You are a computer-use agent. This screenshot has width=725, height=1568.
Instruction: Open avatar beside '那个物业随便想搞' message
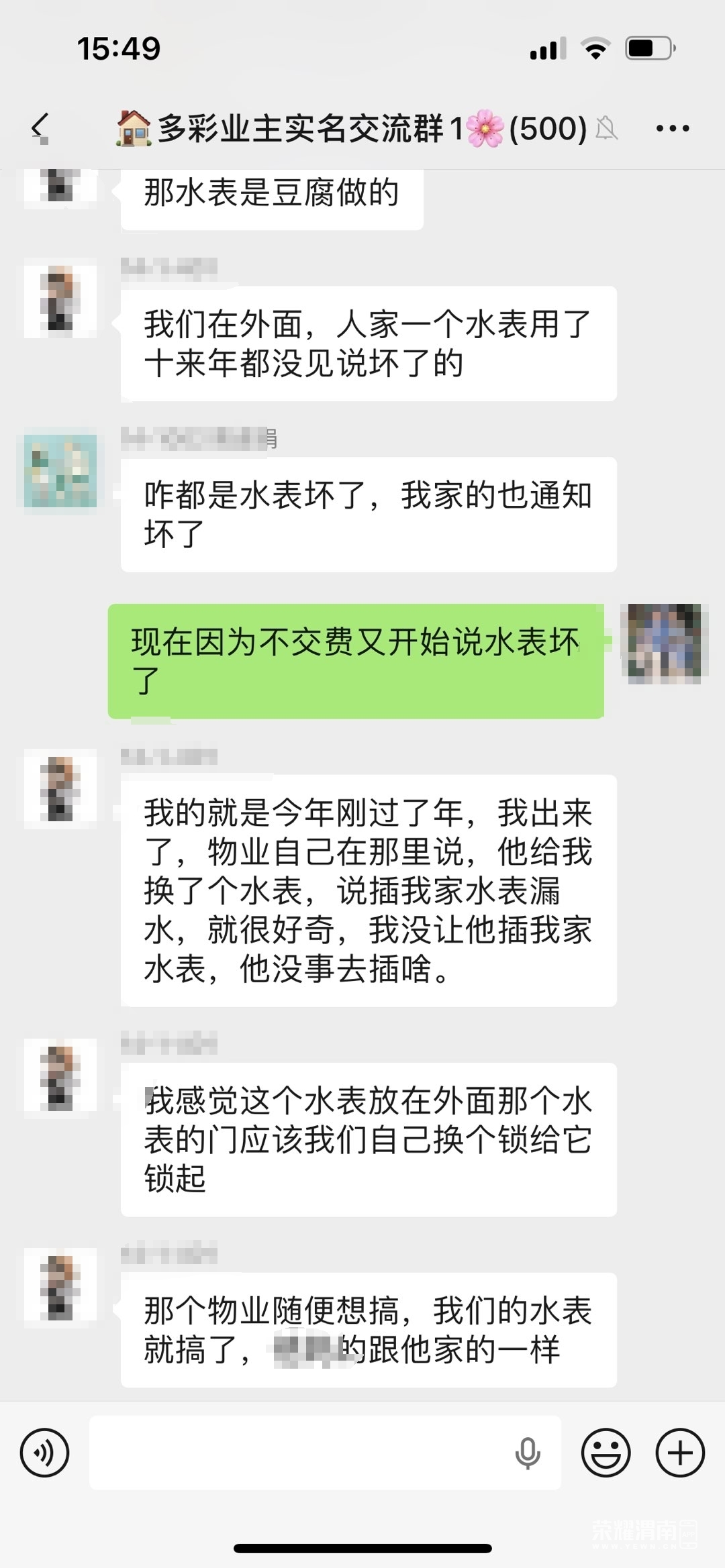coord(60,1288)
